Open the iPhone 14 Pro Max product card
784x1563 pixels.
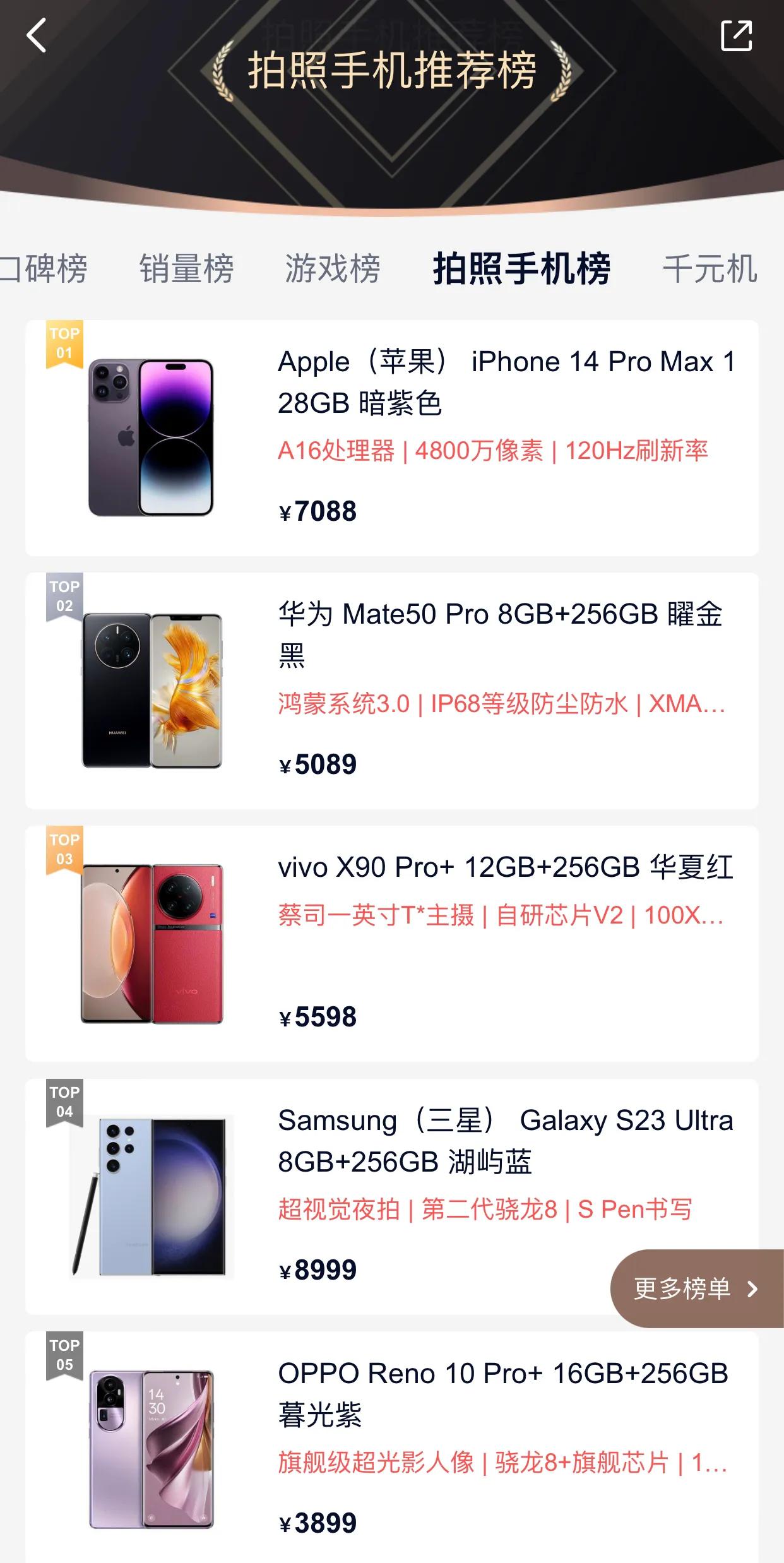391,438
